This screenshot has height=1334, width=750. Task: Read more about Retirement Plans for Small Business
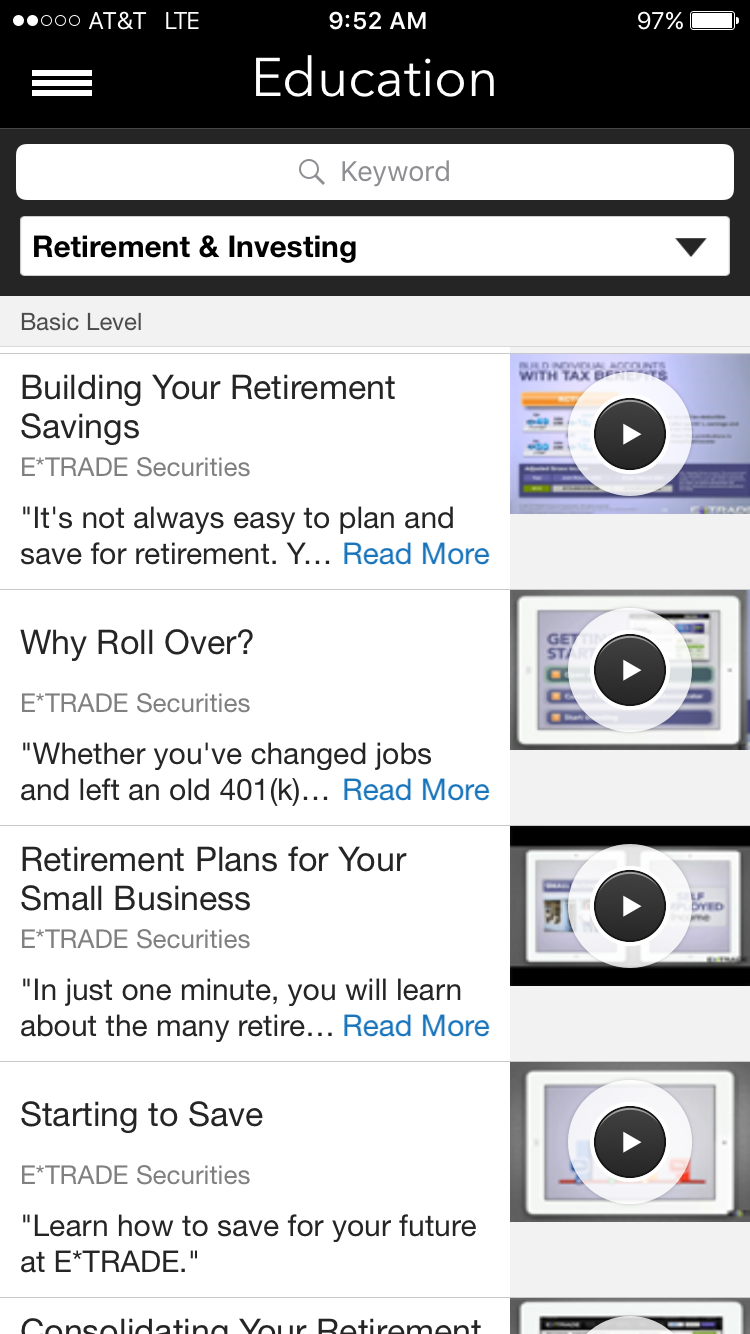416,1026
